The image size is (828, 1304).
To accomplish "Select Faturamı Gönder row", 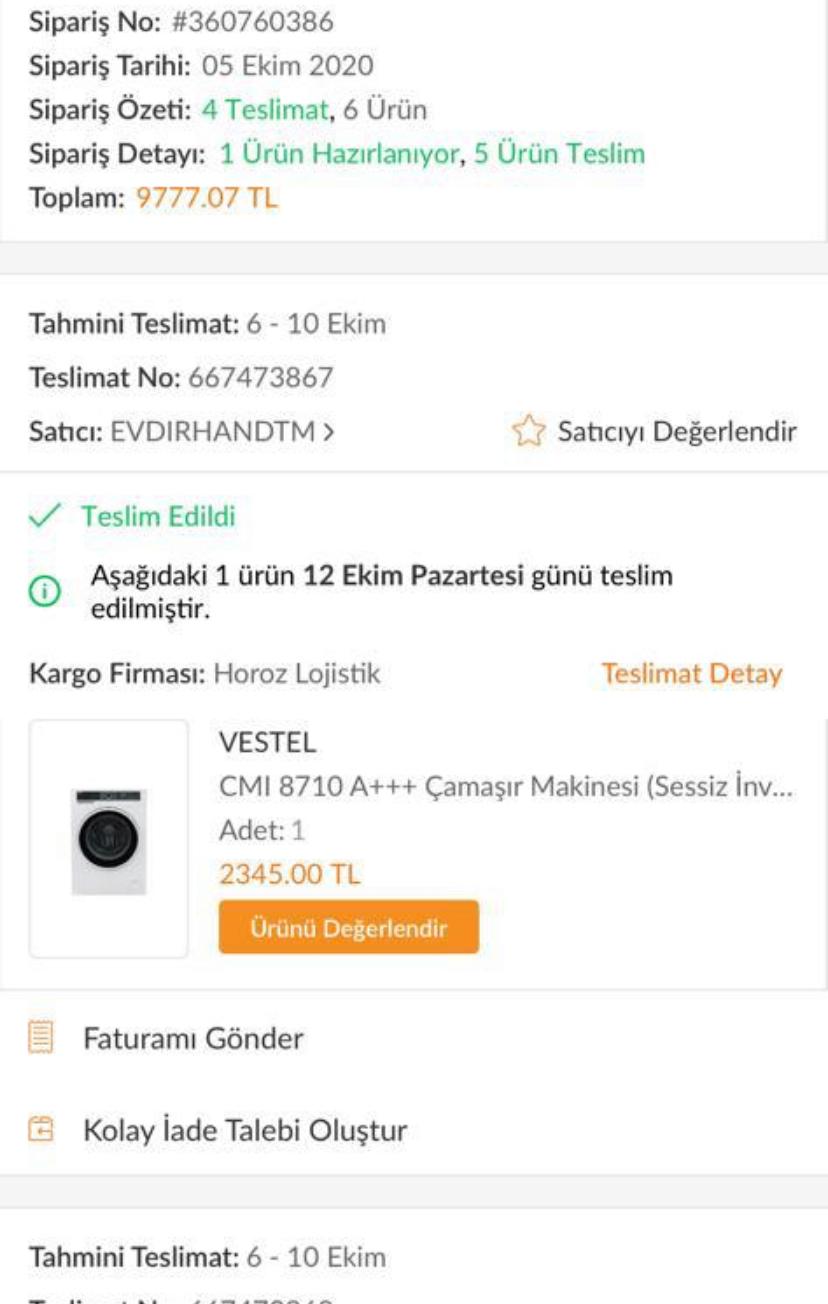I will (x=193, y=1039).
